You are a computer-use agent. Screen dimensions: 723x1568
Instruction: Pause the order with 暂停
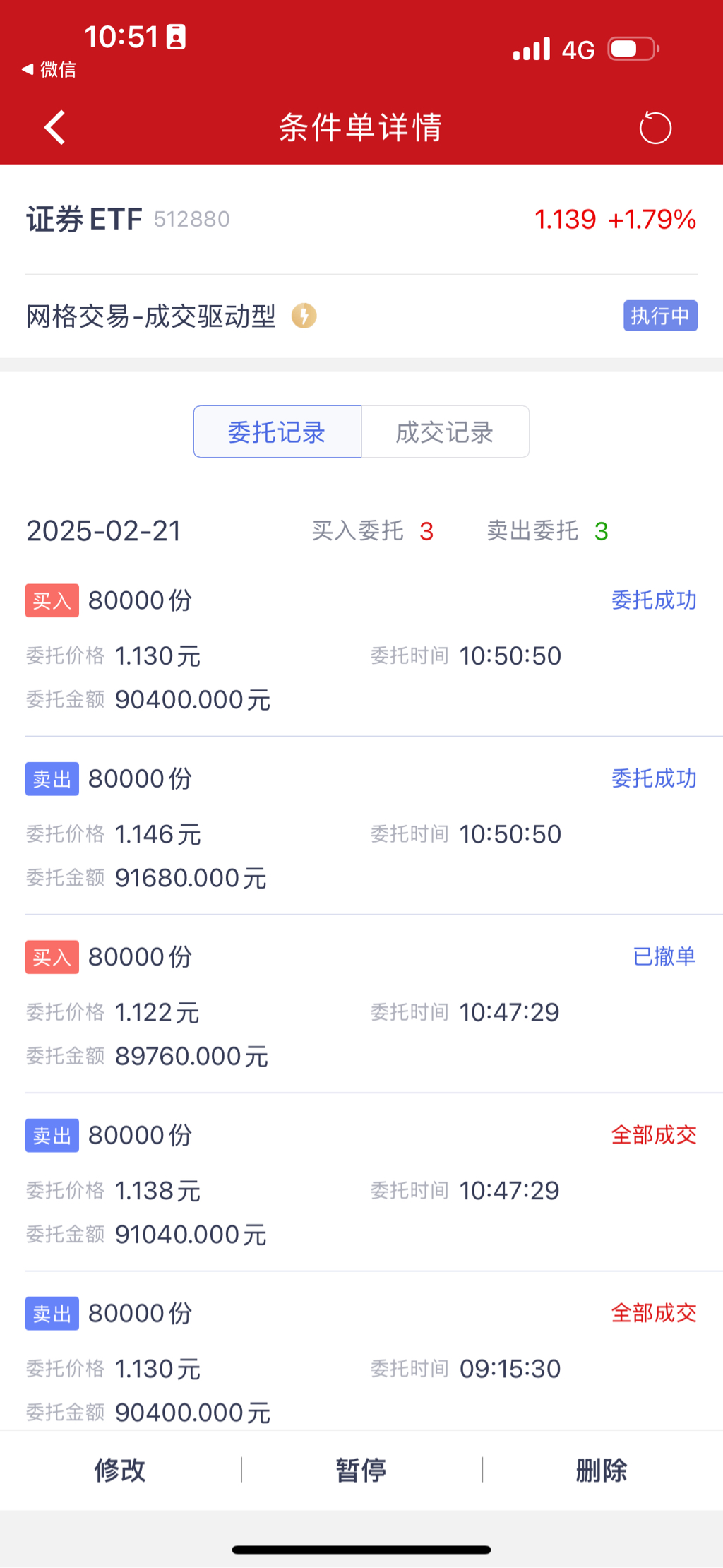pos(361,1471)
